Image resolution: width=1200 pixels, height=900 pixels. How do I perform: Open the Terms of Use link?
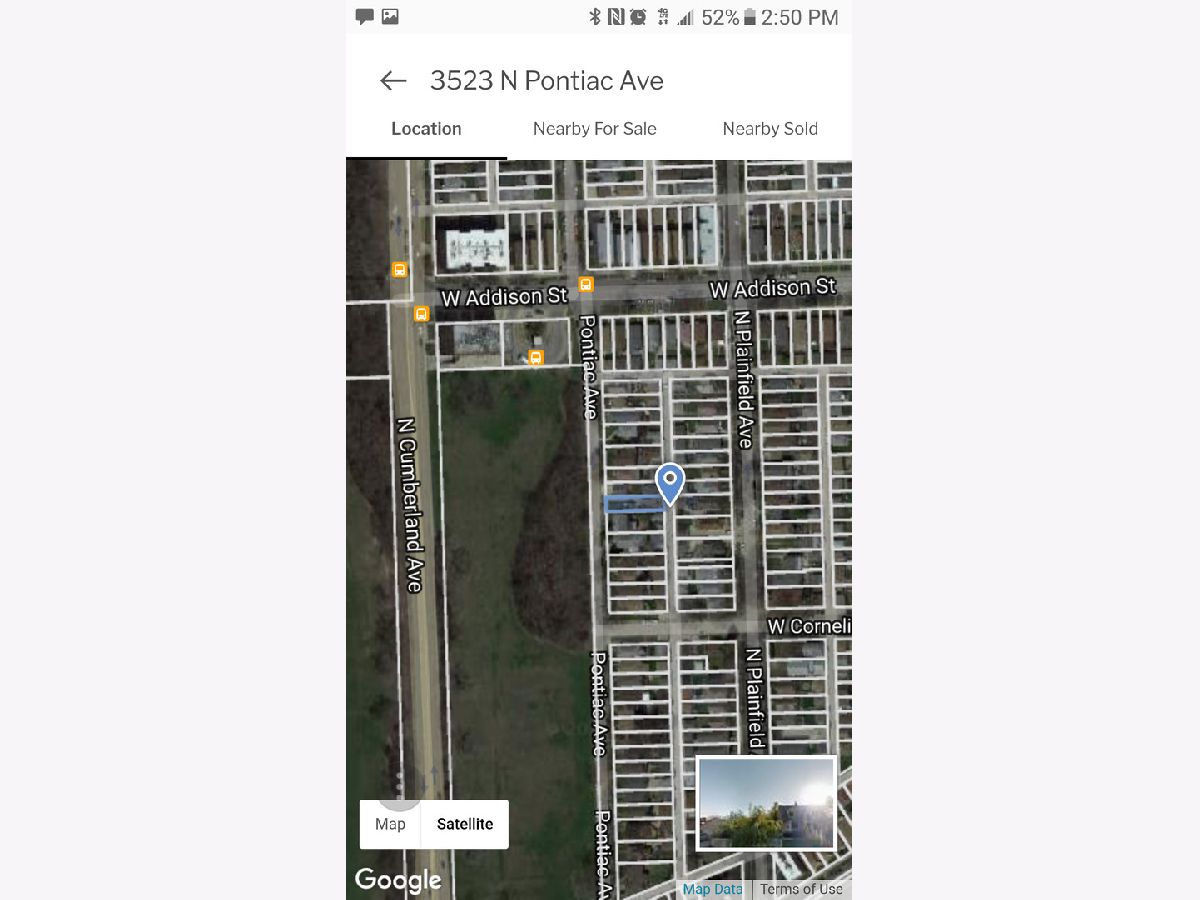pos(801,889)
